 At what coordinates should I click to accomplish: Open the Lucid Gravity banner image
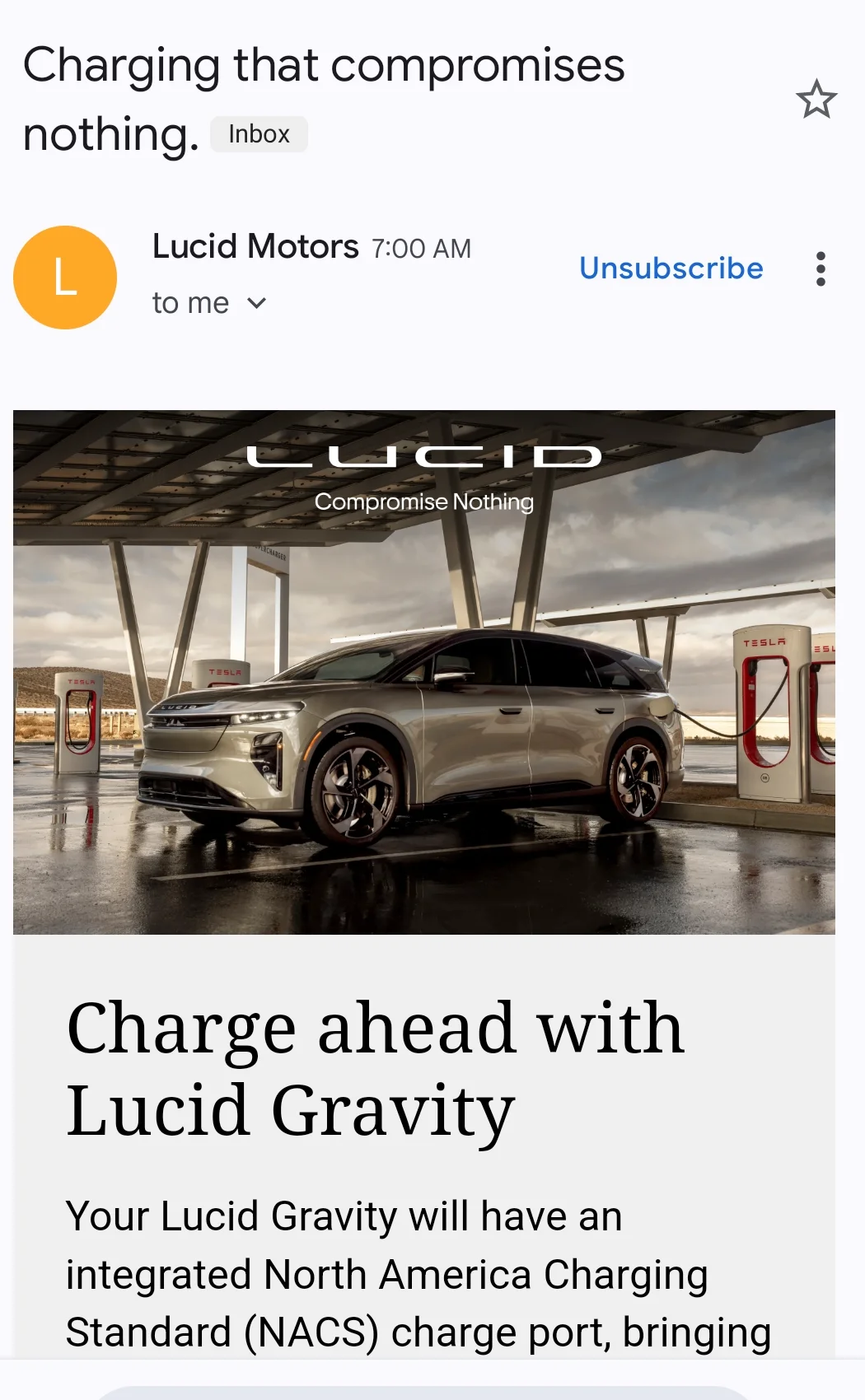(x=424, y=672)
